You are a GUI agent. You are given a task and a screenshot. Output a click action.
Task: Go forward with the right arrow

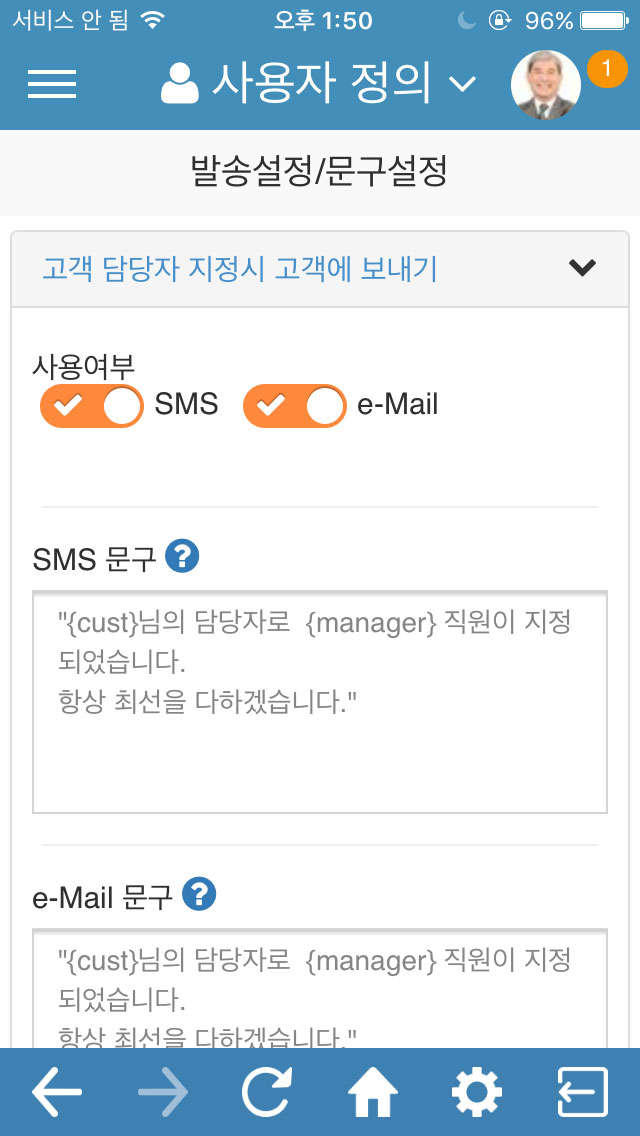coord(163,1092)
